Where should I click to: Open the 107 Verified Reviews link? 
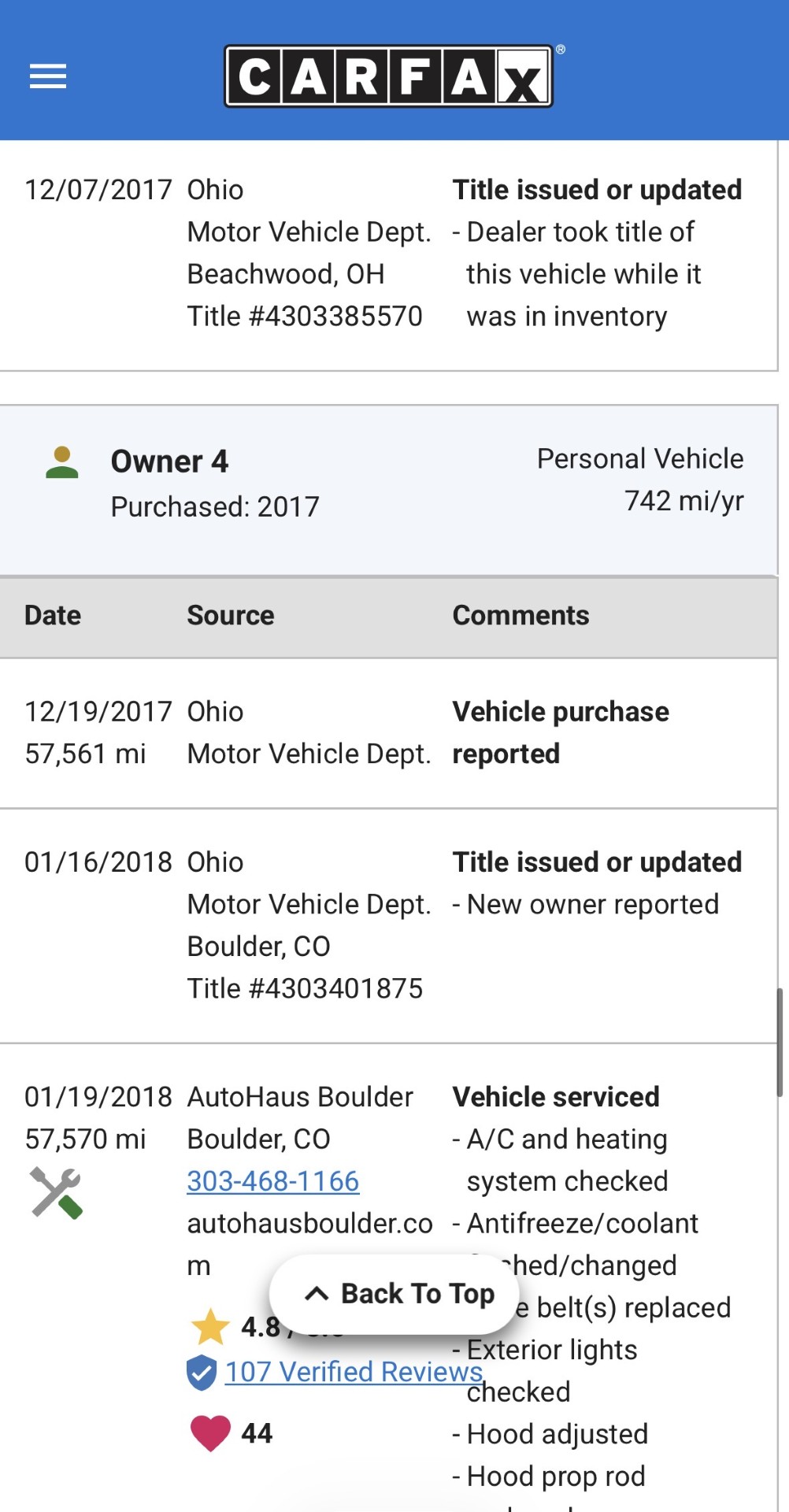[354, 1372]
